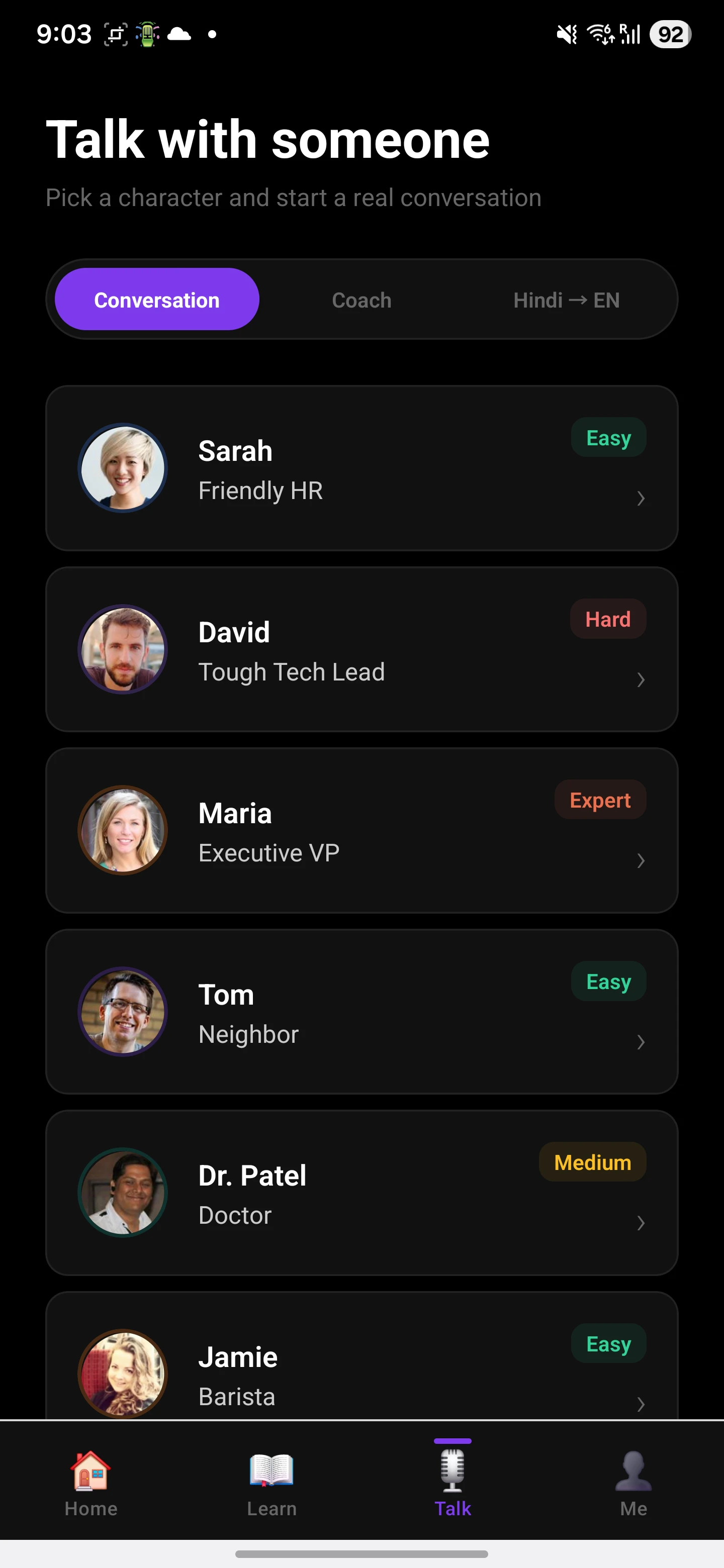
Task: Tap the Talk tab in bottom navigation
Action: (452, 1483)
